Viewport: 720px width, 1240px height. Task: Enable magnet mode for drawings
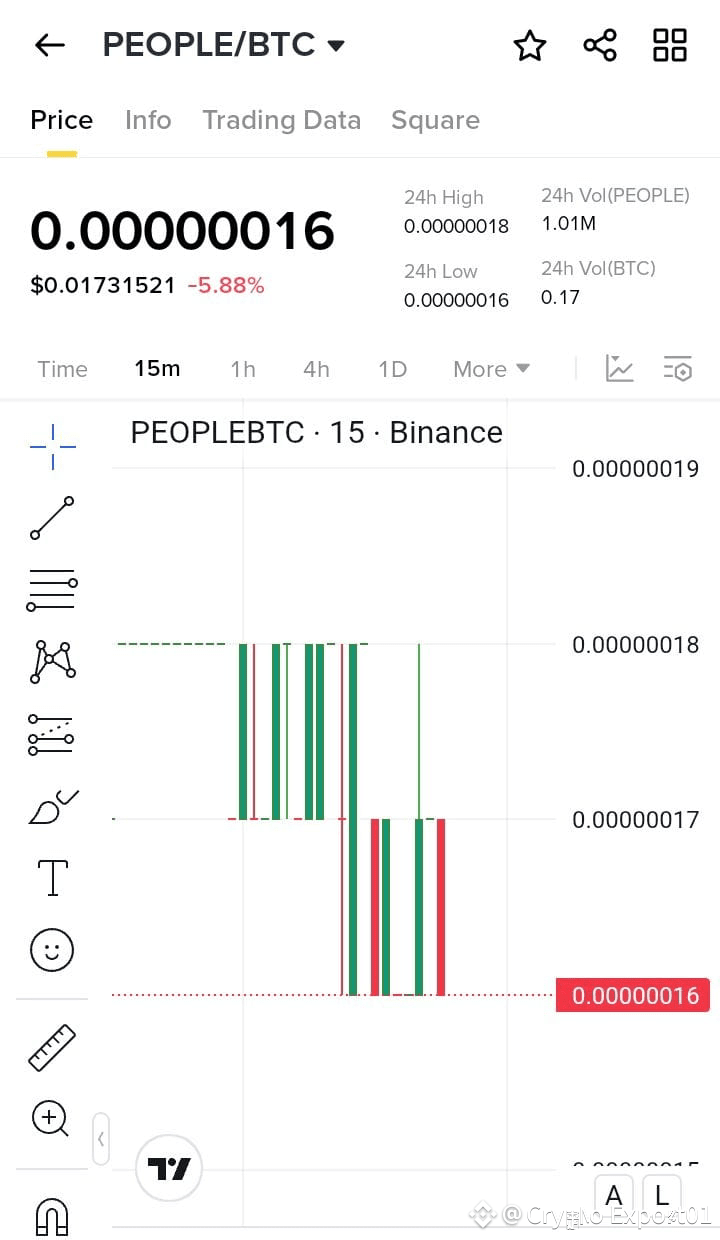[x=51, y=1215]
